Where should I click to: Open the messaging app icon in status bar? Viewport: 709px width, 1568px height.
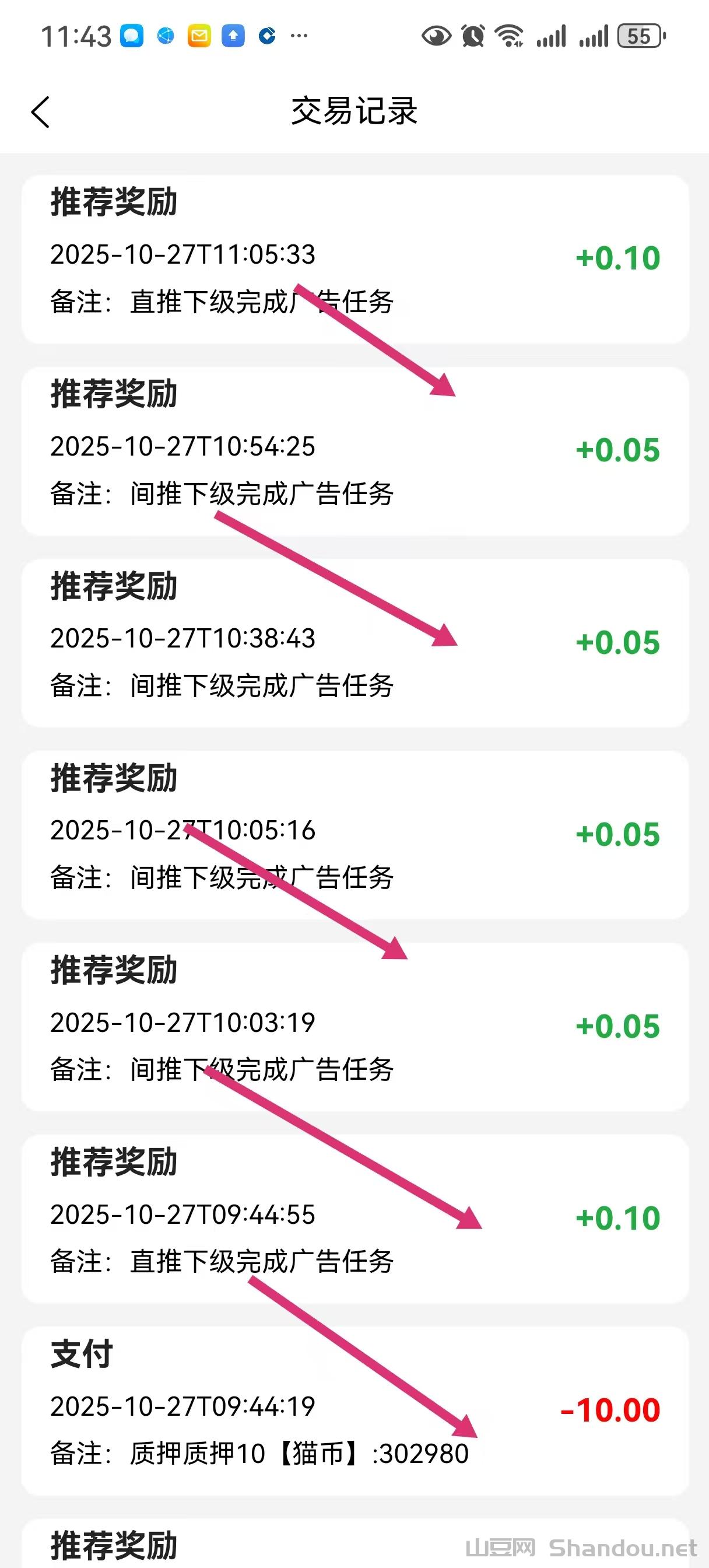pos(131,37)
